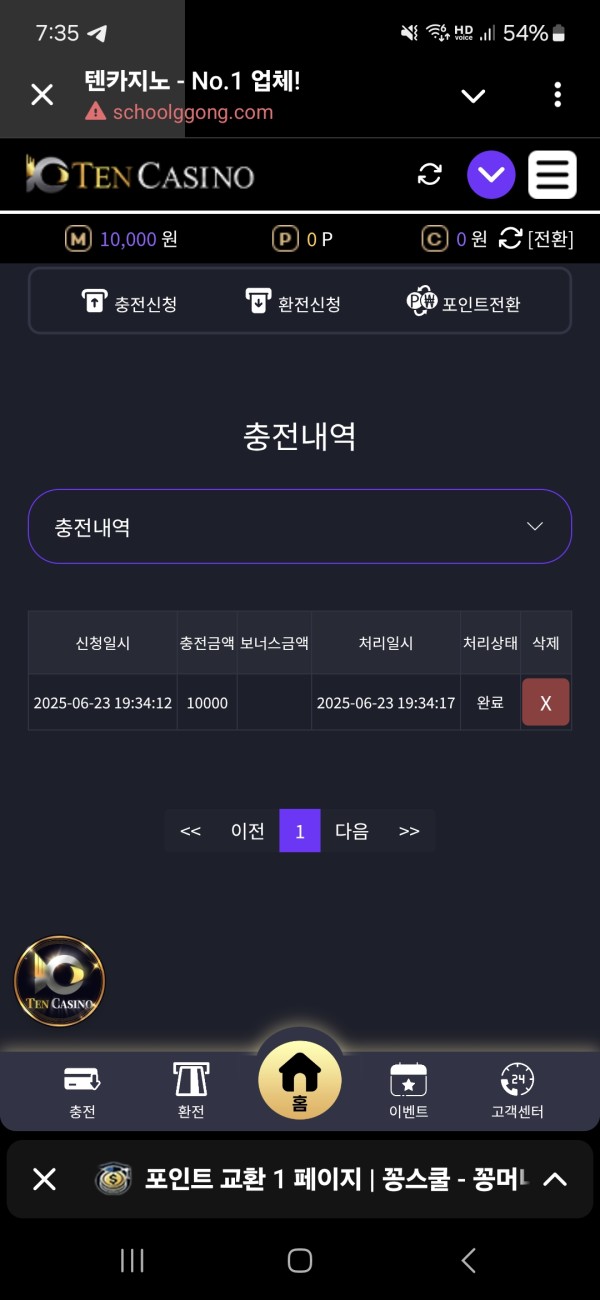Open the hamburger menu

coord(552,175)
